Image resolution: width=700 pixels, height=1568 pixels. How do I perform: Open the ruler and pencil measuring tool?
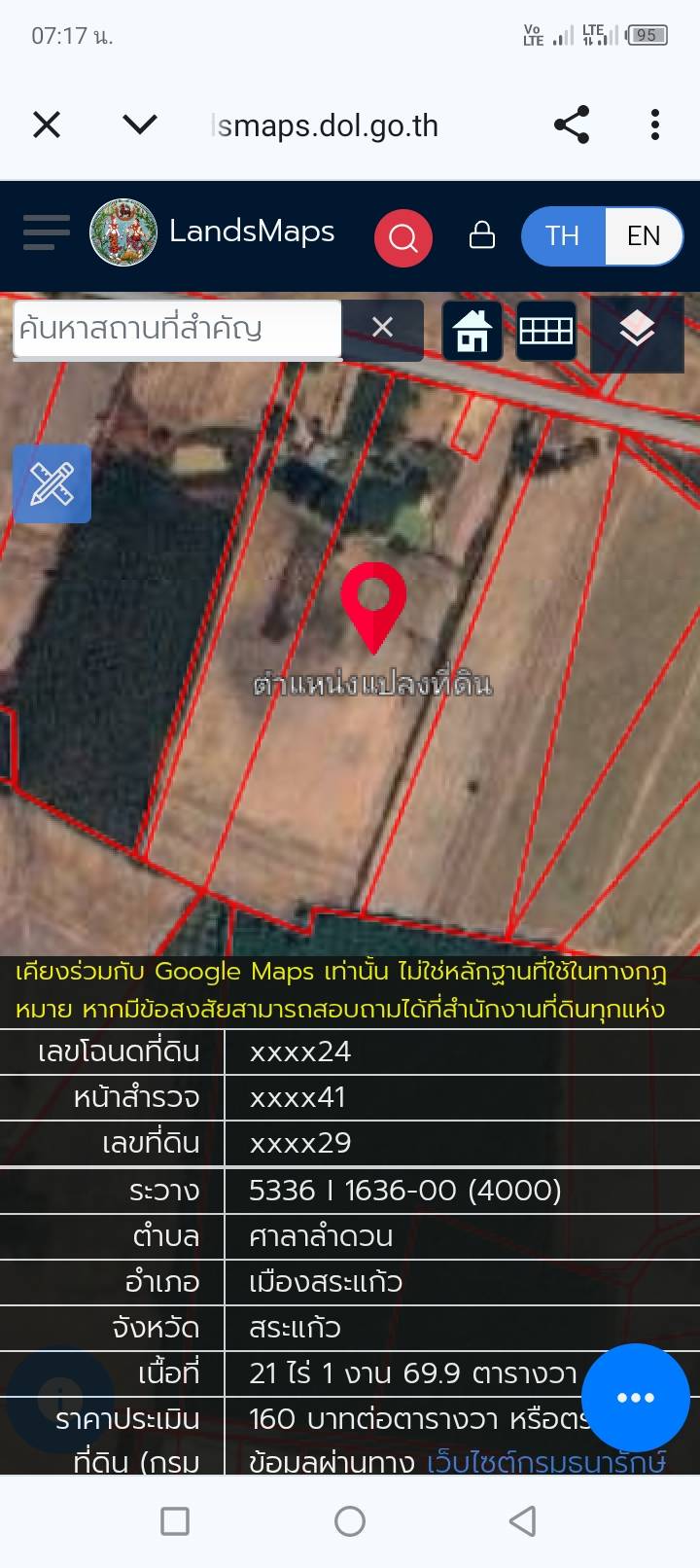pyautogui.click(x=52, y=483)
